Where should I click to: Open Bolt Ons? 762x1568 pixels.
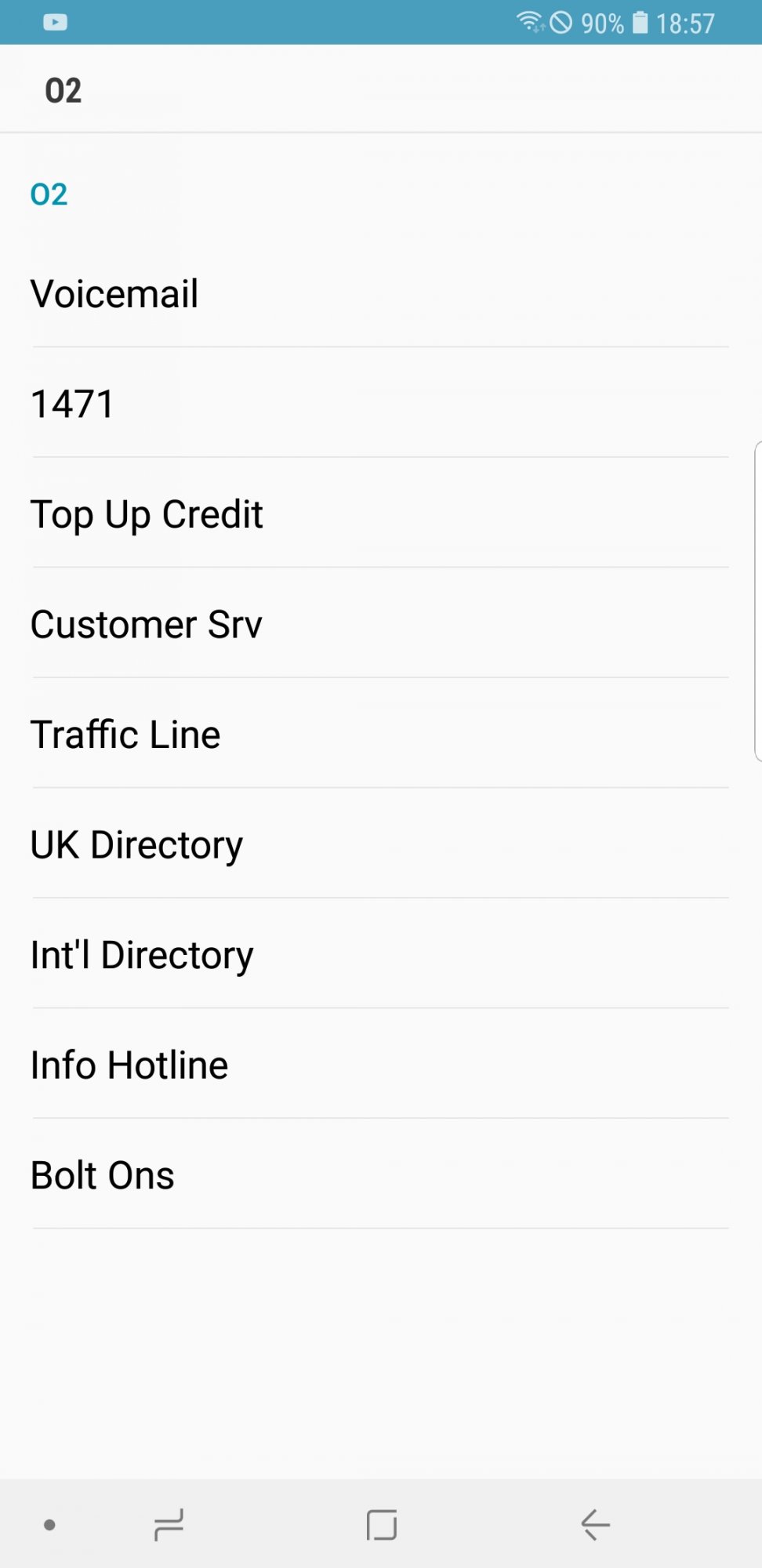pyautogui.click(x=381, y=1174)
